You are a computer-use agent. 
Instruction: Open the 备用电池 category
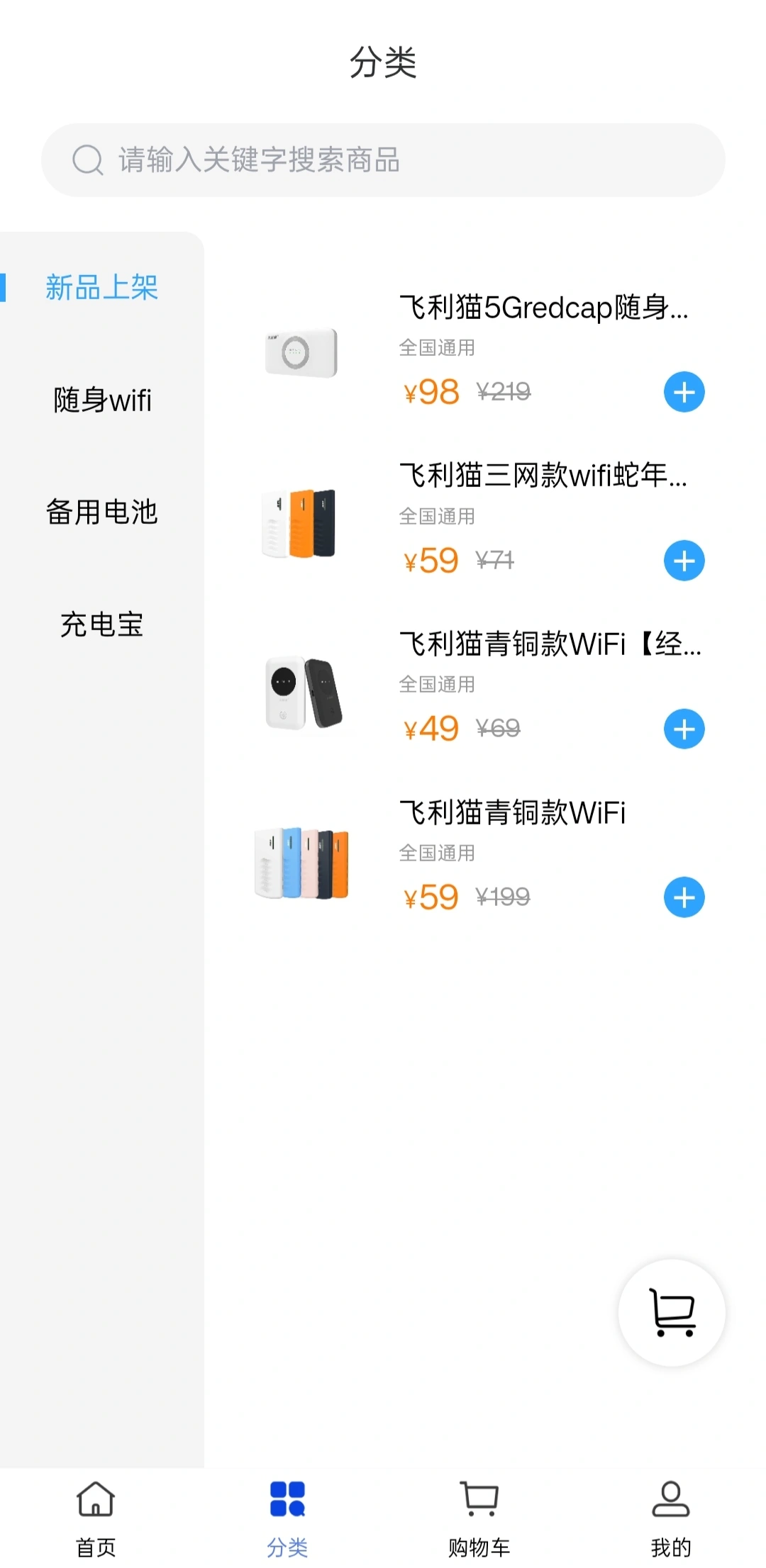click(101, 512)
